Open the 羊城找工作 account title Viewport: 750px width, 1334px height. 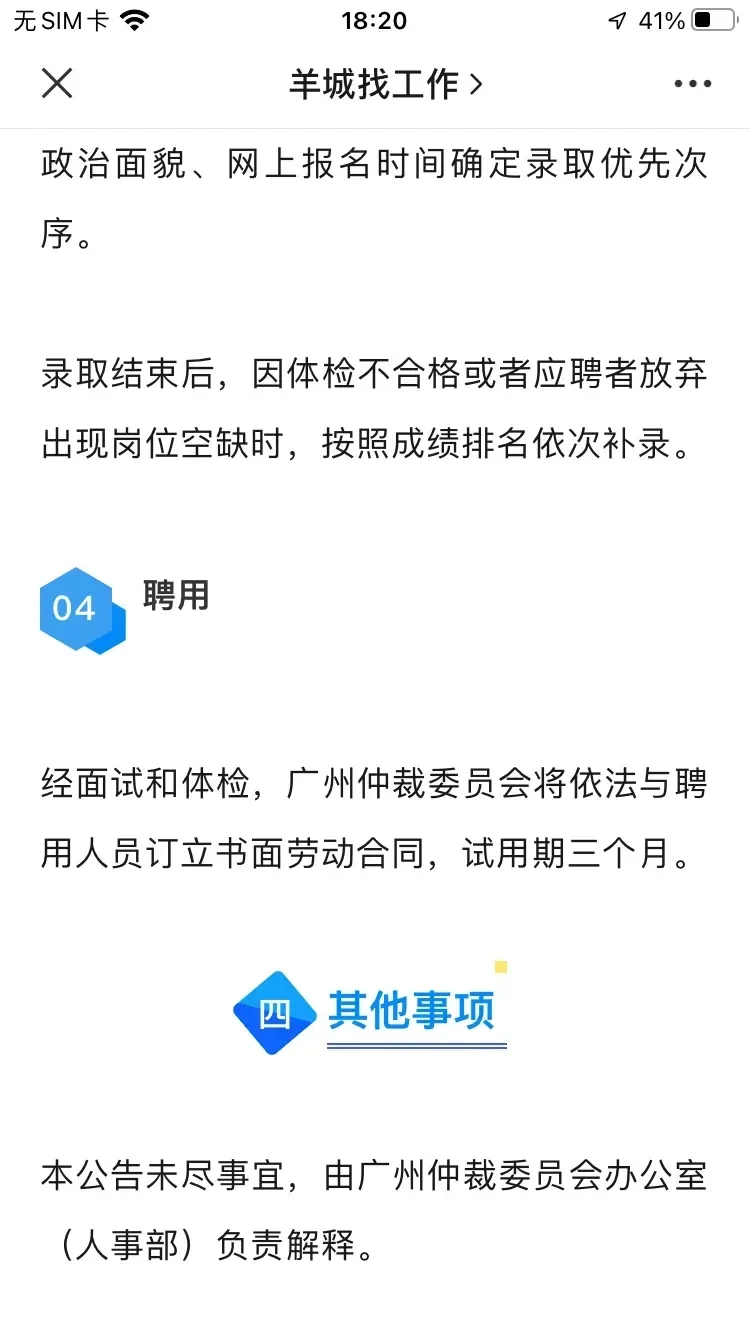click(x=386, y=84)
